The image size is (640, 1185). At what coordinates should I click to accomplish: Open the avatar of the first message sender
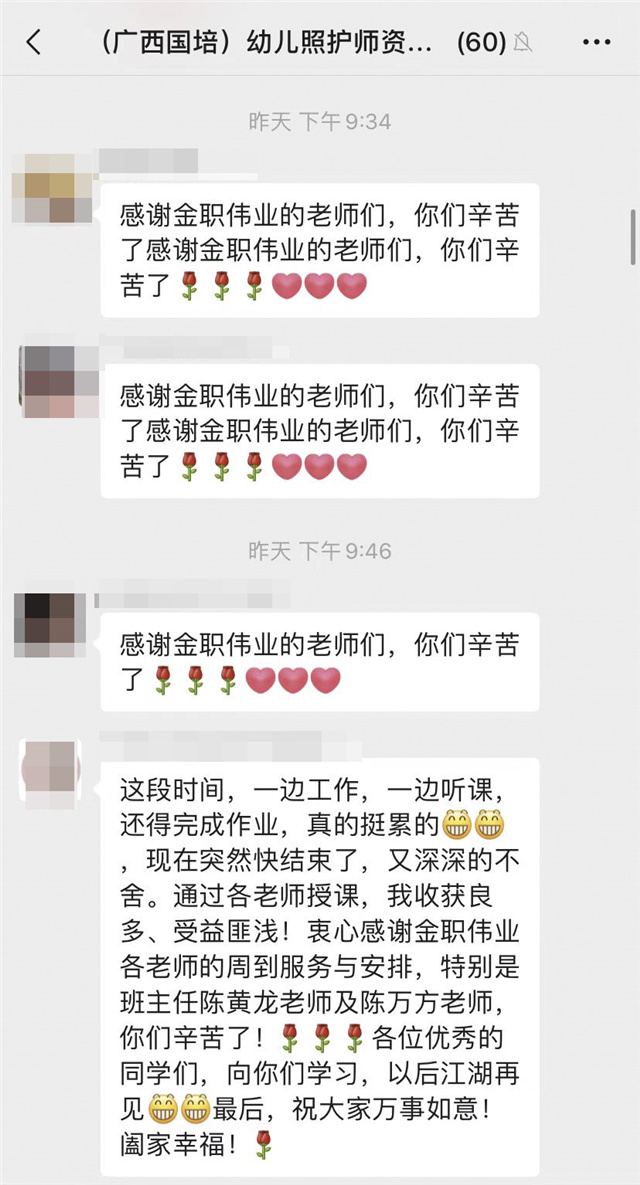click(x=50, y=188)
